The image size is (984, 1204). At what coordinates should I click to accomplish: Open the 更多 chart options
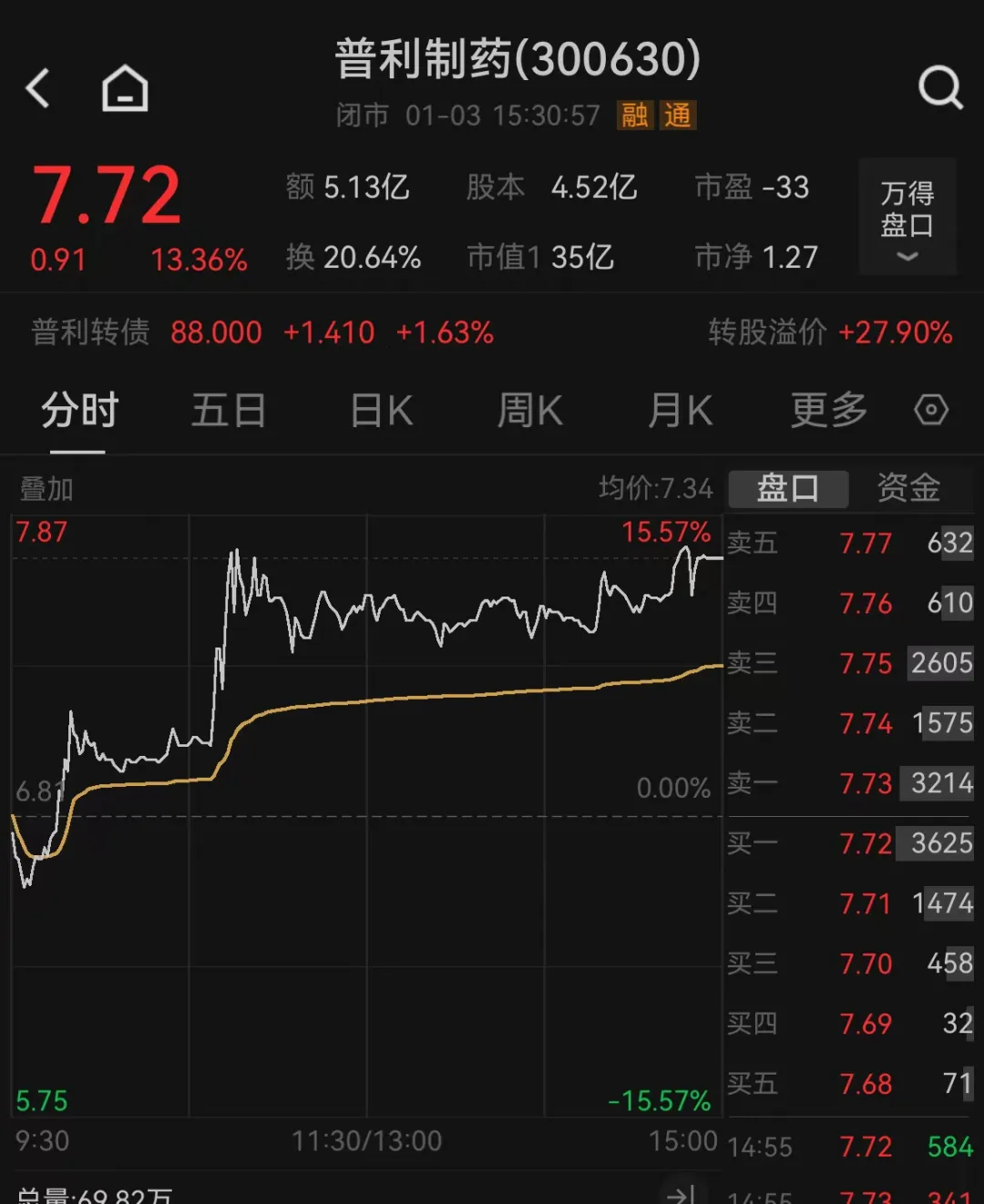828,411
